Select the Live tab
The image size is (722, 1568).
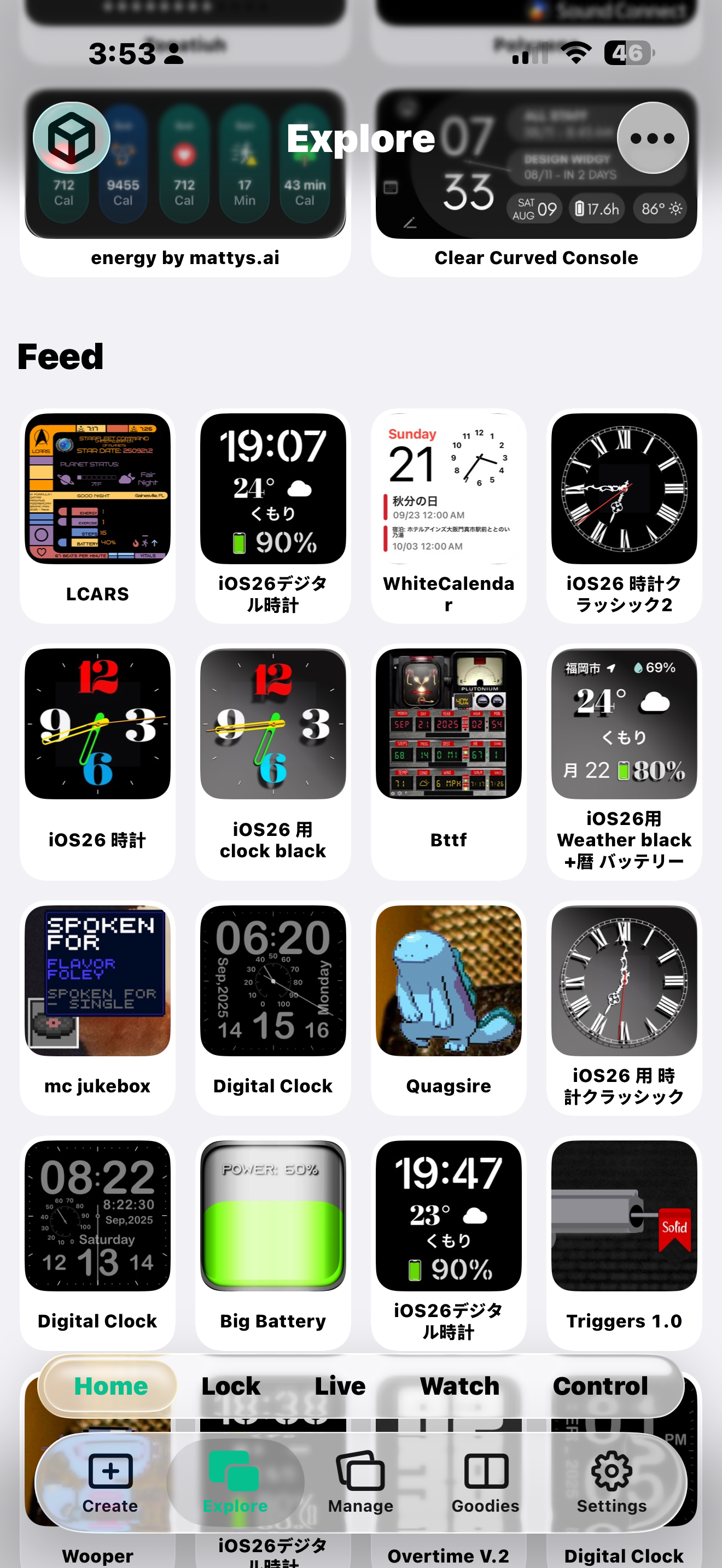[340, 1386]
